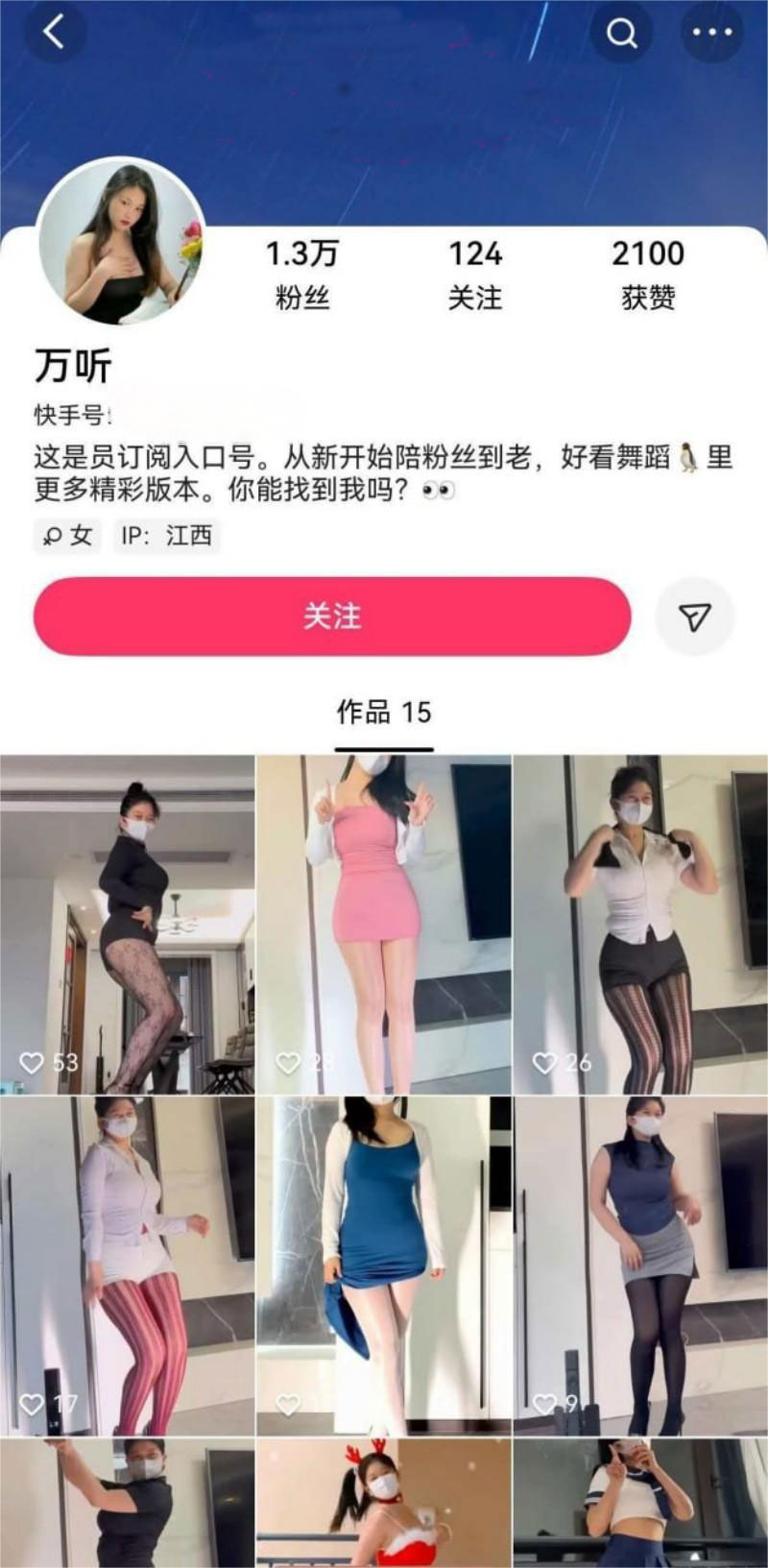
Task: Open the profile avatar photo
Action: (x=121, y=241)
